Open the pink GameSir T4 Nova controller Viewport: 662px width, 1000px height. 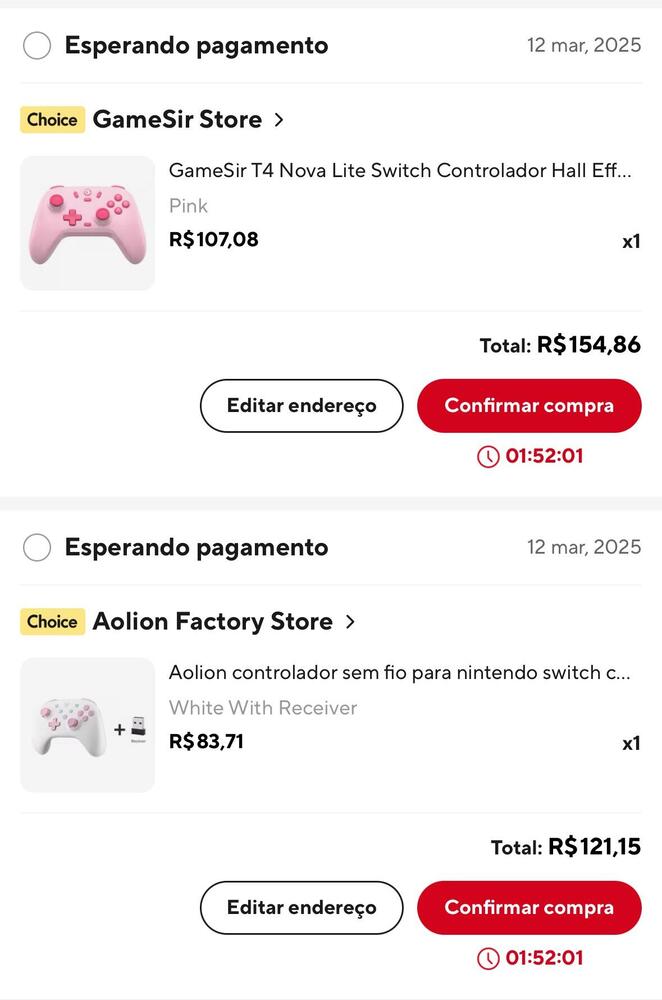tap(88, 223)
